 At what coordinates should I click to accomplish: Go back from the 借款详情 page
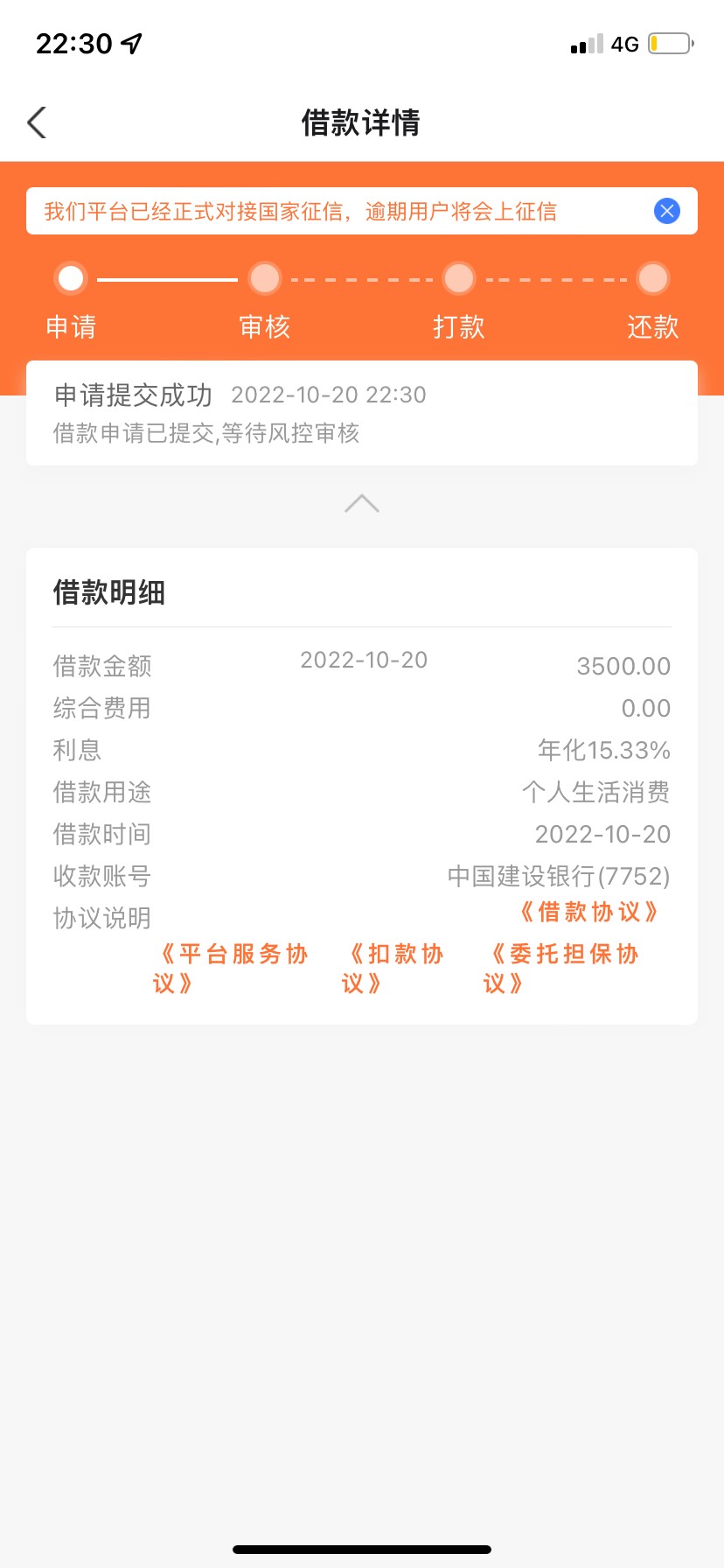pos(37,122)
